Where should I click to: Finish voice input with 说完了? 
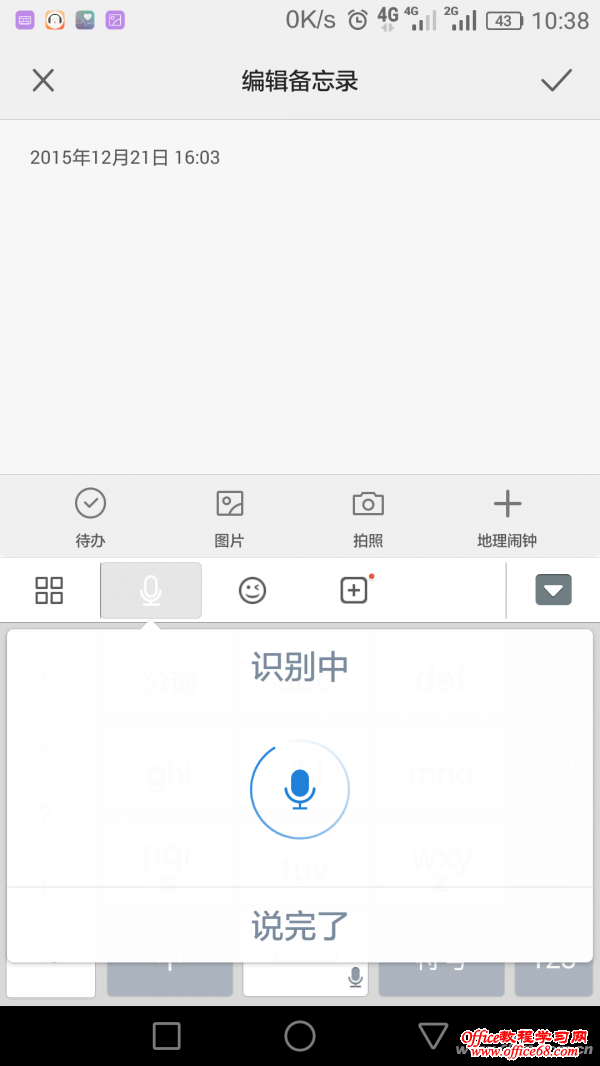(300, 925)
